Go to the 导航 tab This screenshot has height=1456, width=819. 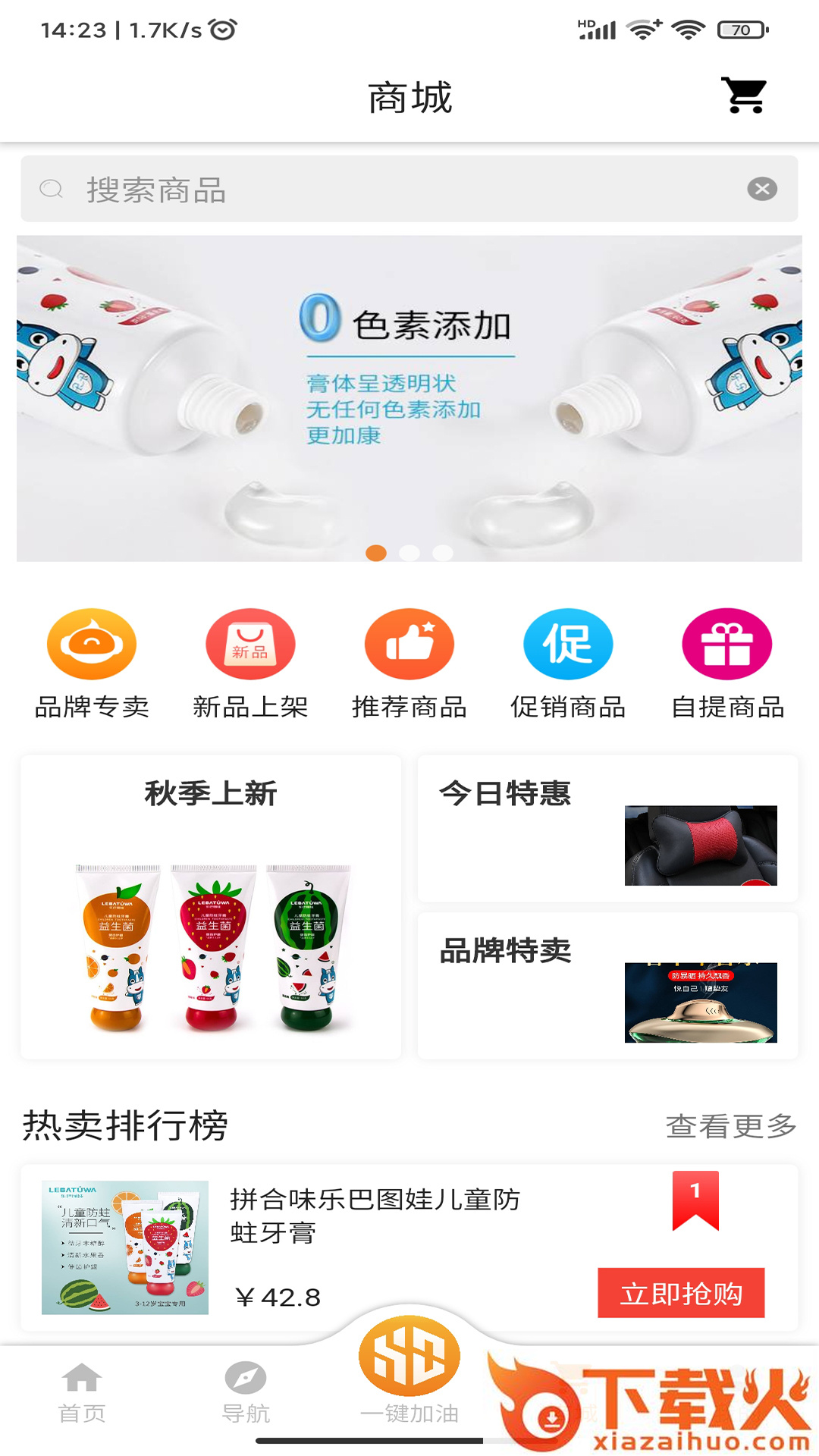(246, 1392)
